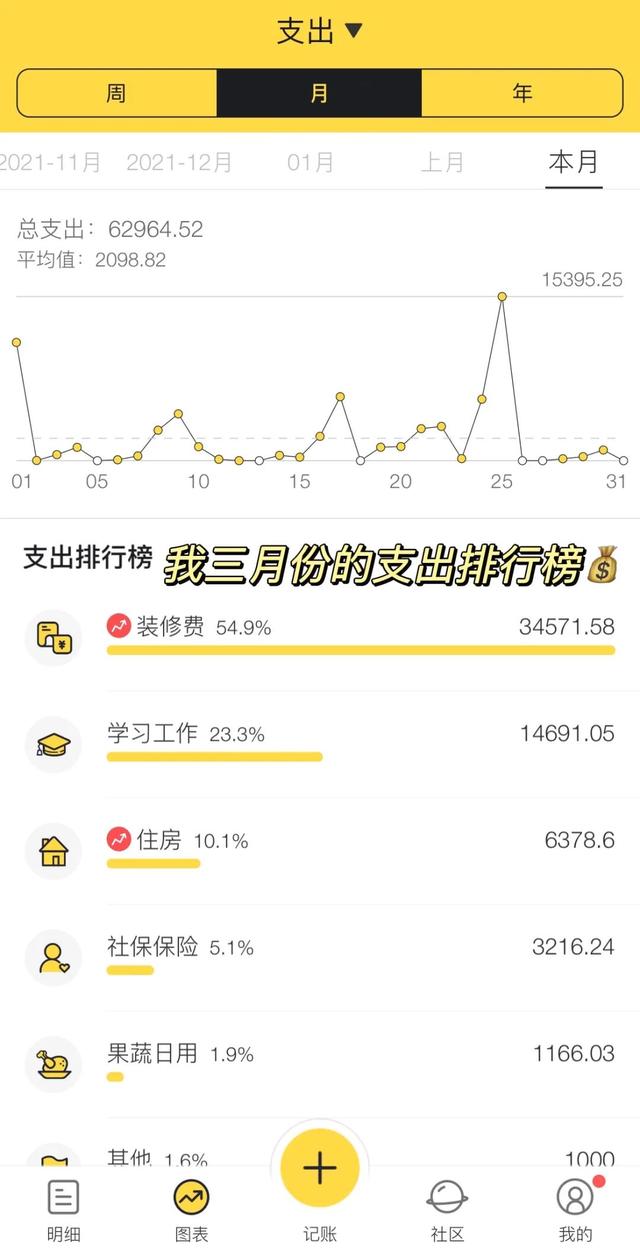This screenshot has height=1254, width=640.
Task: Open the 支出 type dropdown
Action: click(319, 31)
